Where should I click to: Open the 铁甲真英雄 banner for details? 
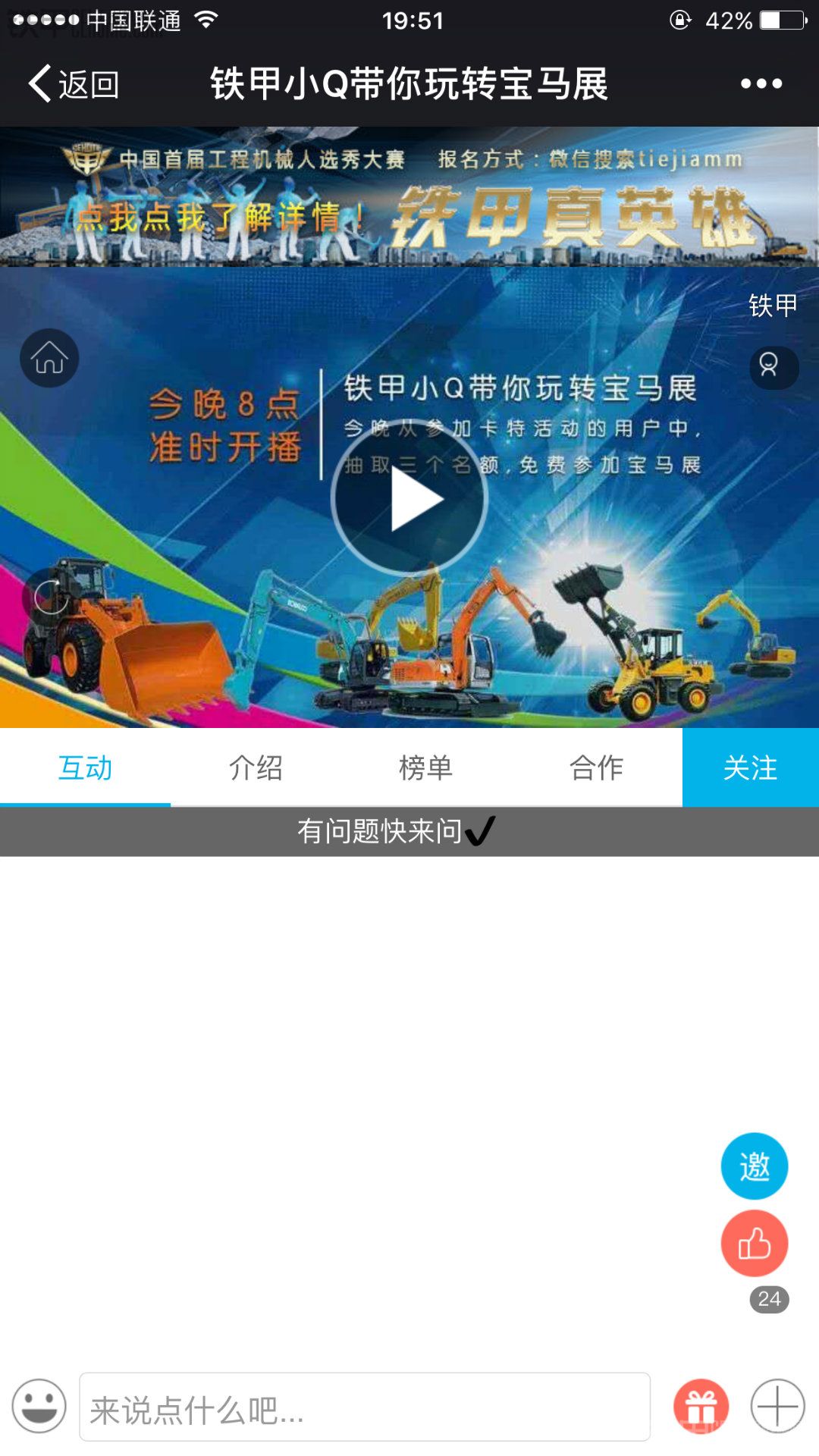409,196
